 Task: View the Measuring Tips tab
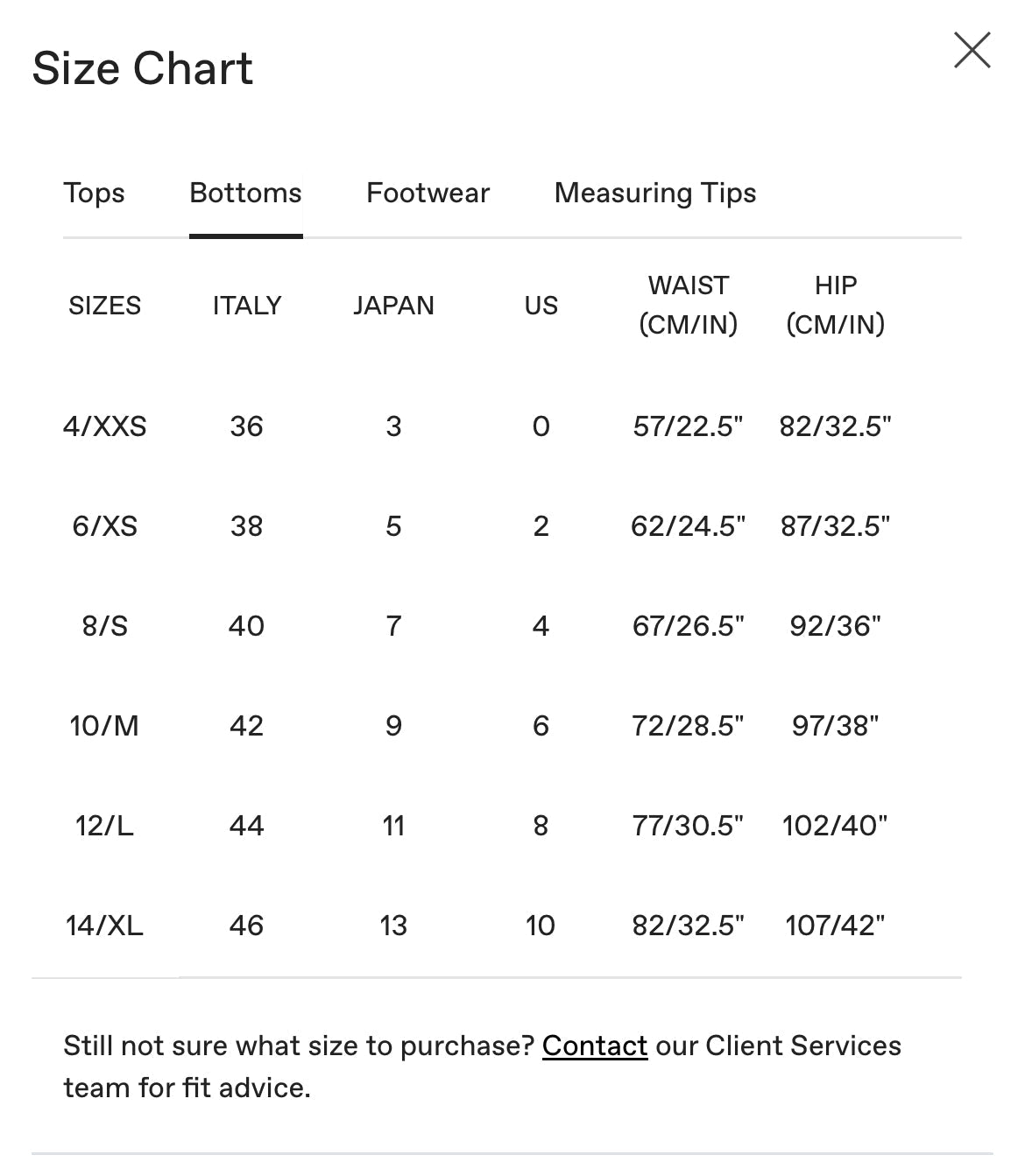654,193
